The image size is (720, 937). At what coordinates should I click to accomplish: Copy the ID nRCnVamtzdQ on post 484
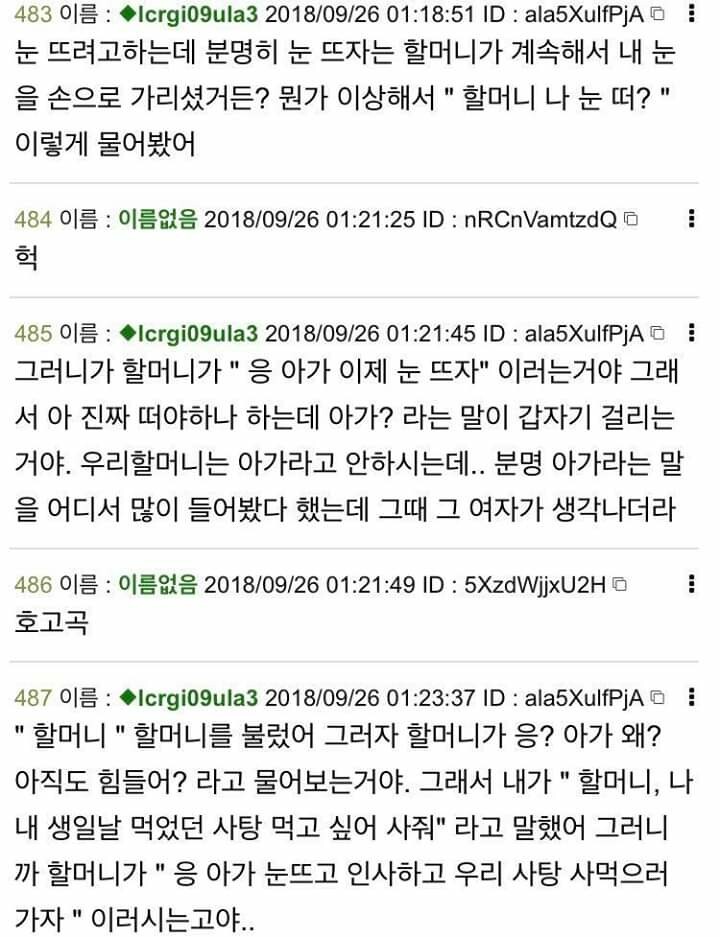tap(631, 219)
